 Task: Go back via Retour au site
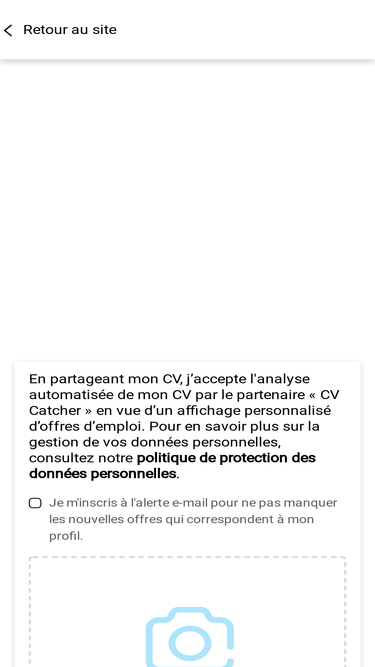[60, 30]
